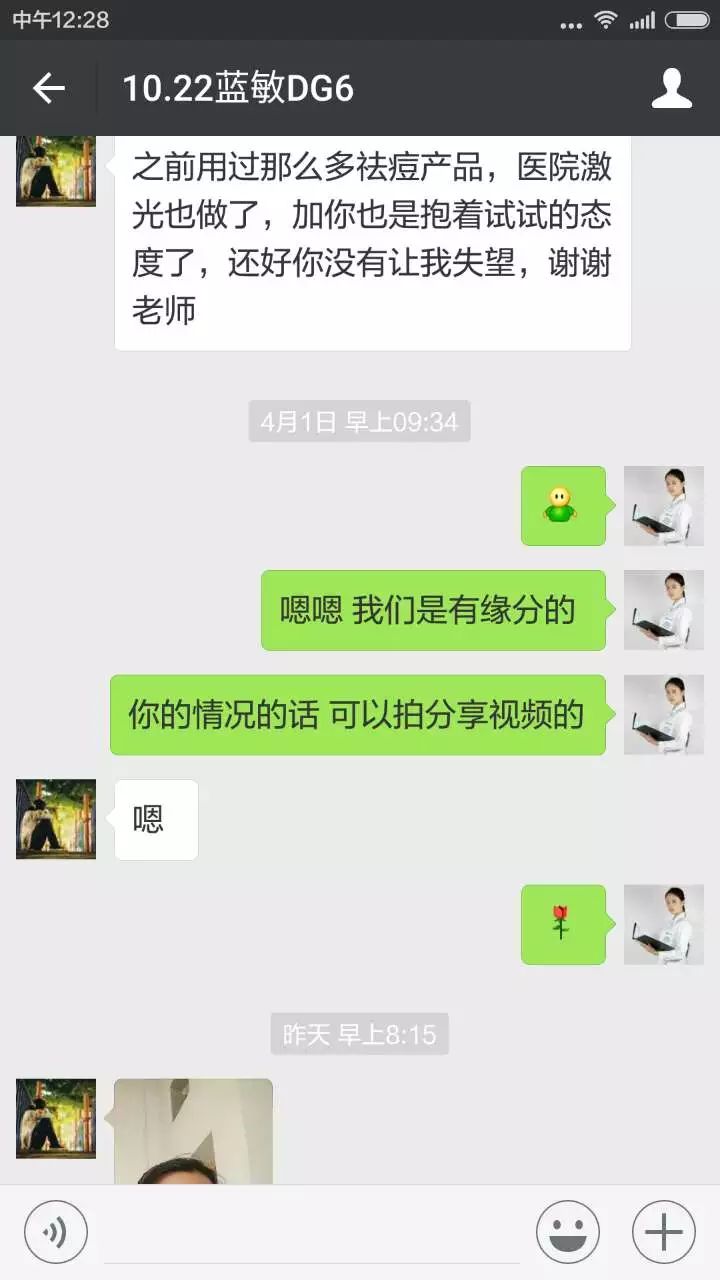720x1280 pixels.
Task: Open my avatar next to 嗯嗯 我们是有缘分的
Action: 664,610
